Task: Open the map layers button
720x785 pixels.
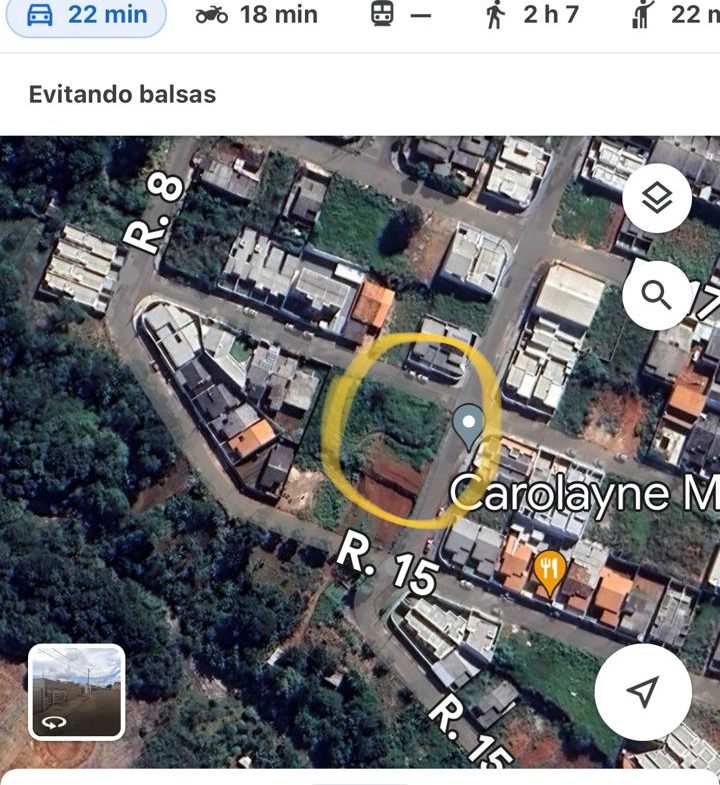Action: coord(657,199)
